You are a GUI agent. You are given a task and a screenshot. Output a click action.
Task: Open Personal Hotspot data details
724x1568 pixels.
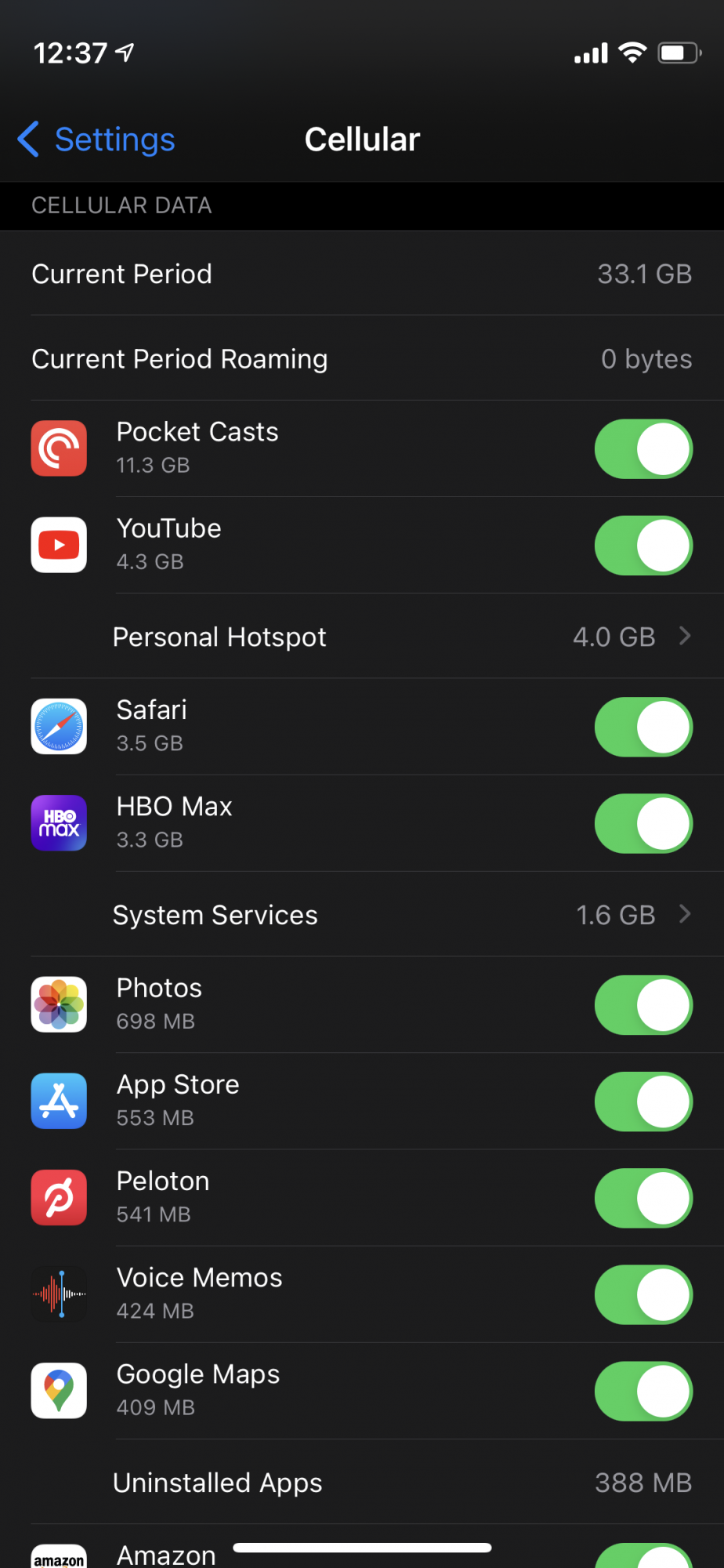[x=378, y=637]
